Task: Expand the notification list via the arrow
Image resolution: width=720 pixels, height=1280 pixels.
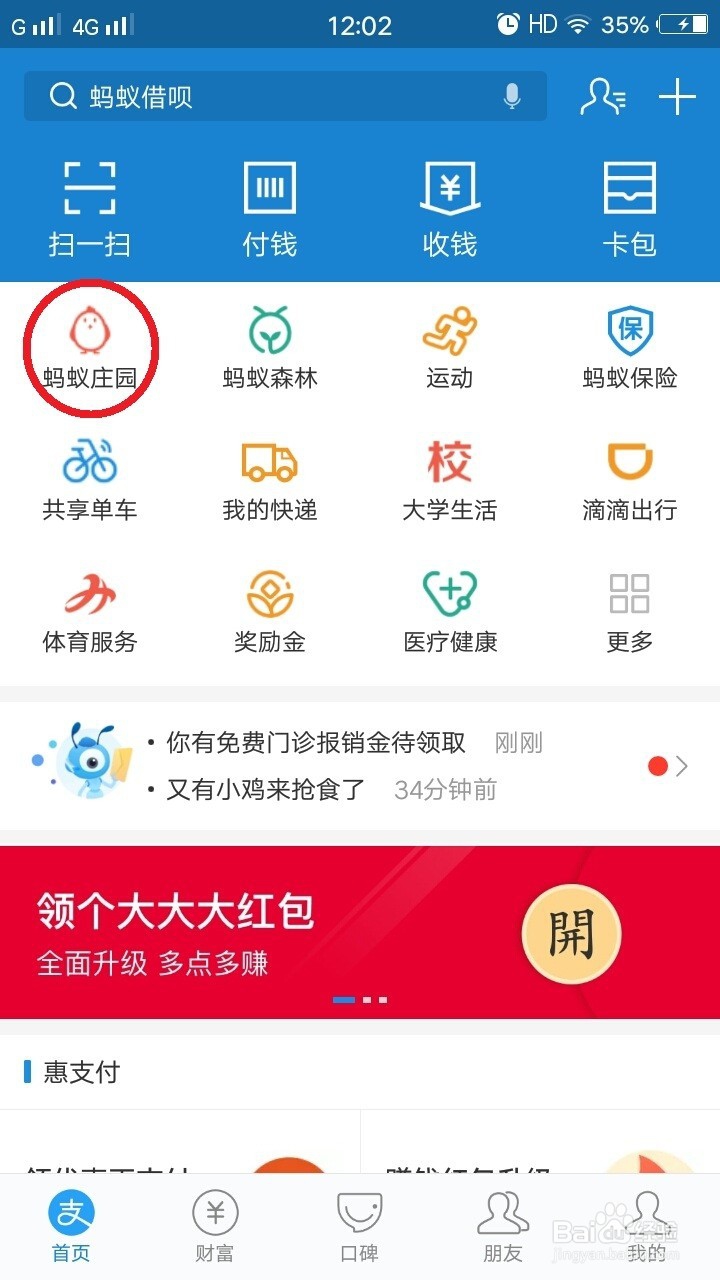Action: point(684,765)
